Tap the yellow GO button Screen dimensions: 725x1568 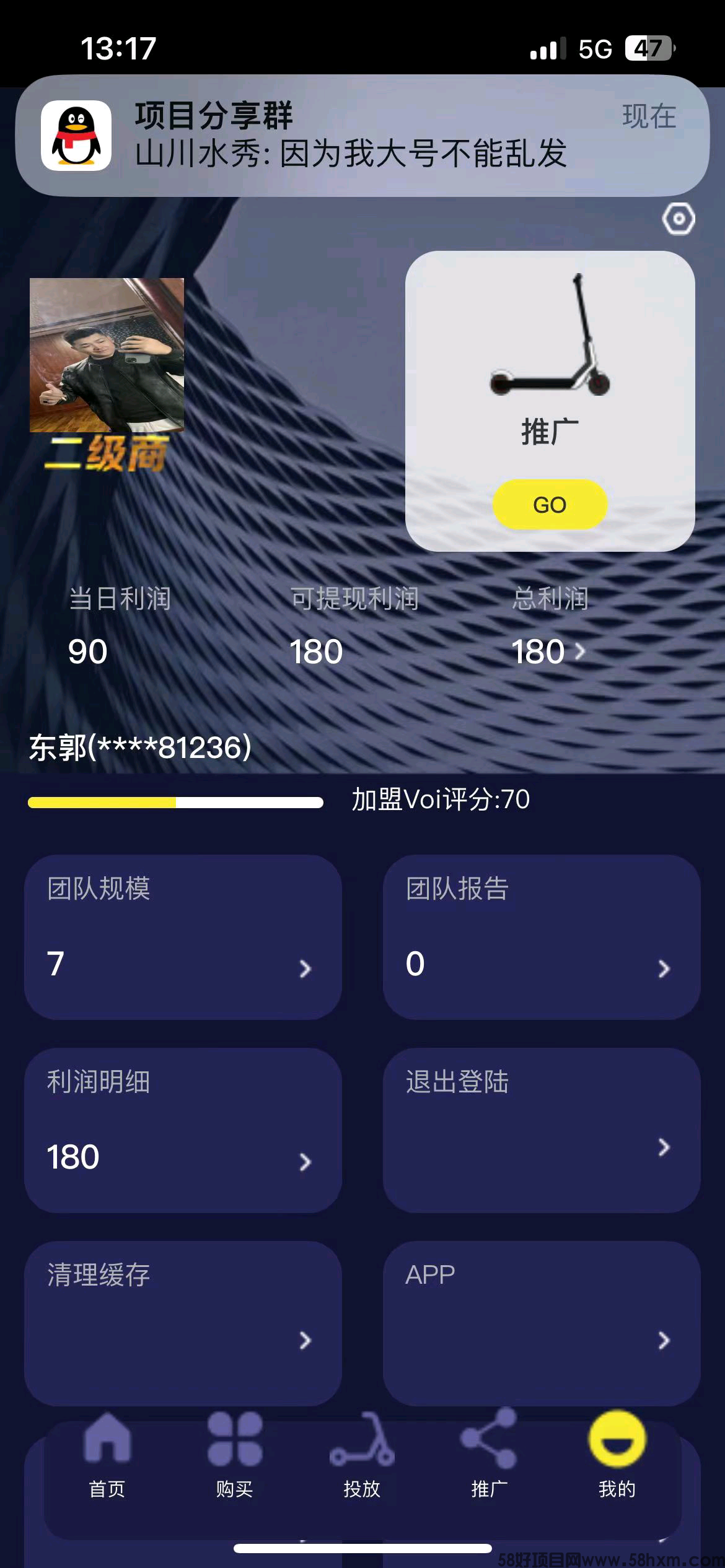(550, 505)
